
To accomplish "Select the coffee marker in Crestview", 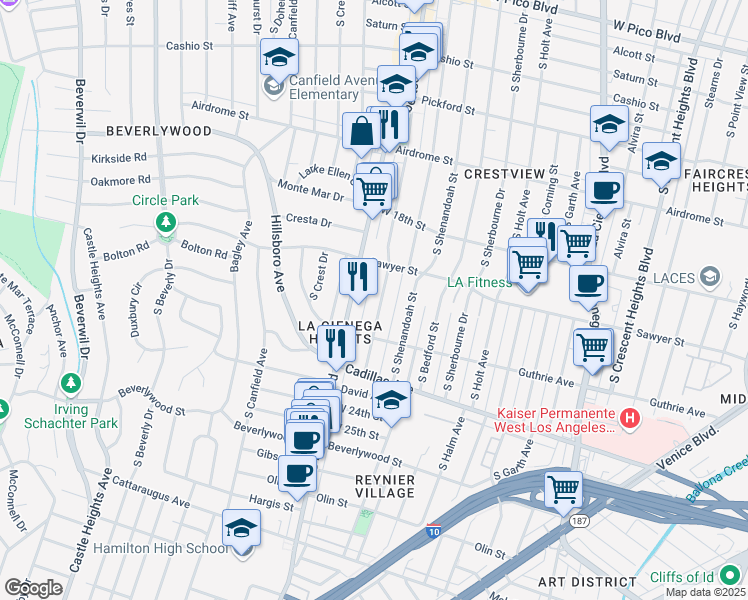I will click(x=603, y=190).
